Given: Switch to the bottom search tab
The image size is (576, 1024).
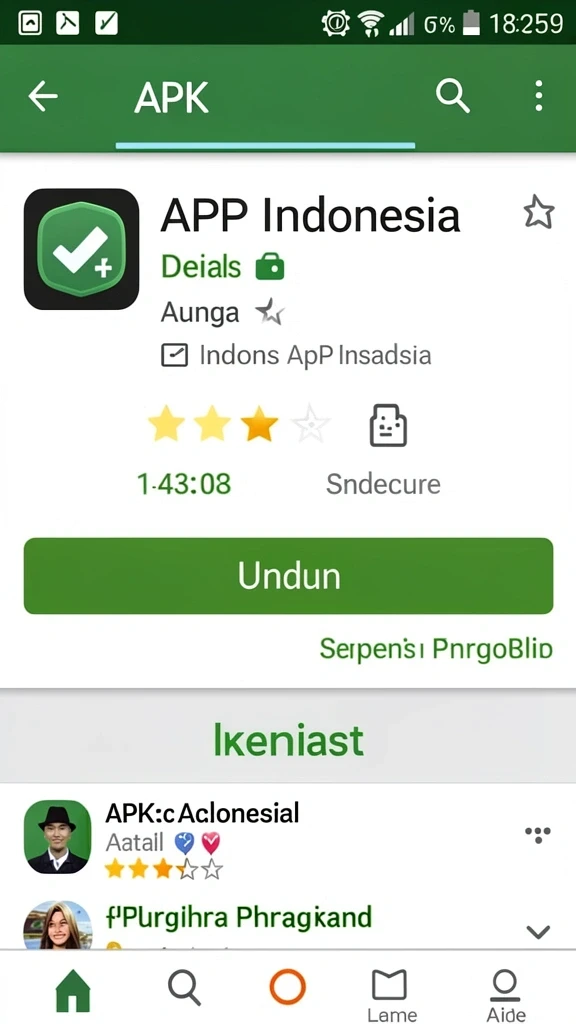Looking at the screenshot, I should pos(184,987).
